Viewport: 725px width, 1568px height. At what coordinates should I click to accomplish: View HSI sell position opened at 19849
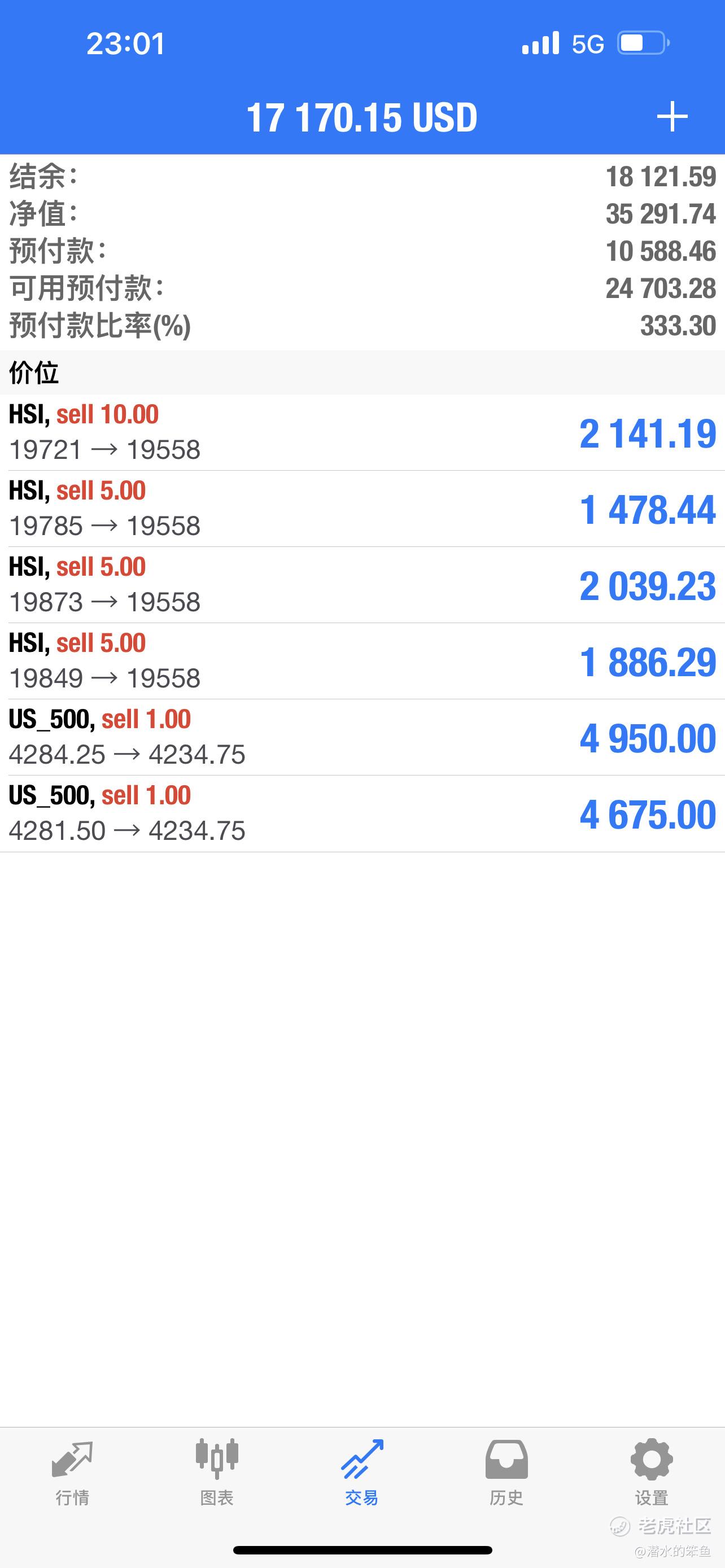click(x=362, y=661)
